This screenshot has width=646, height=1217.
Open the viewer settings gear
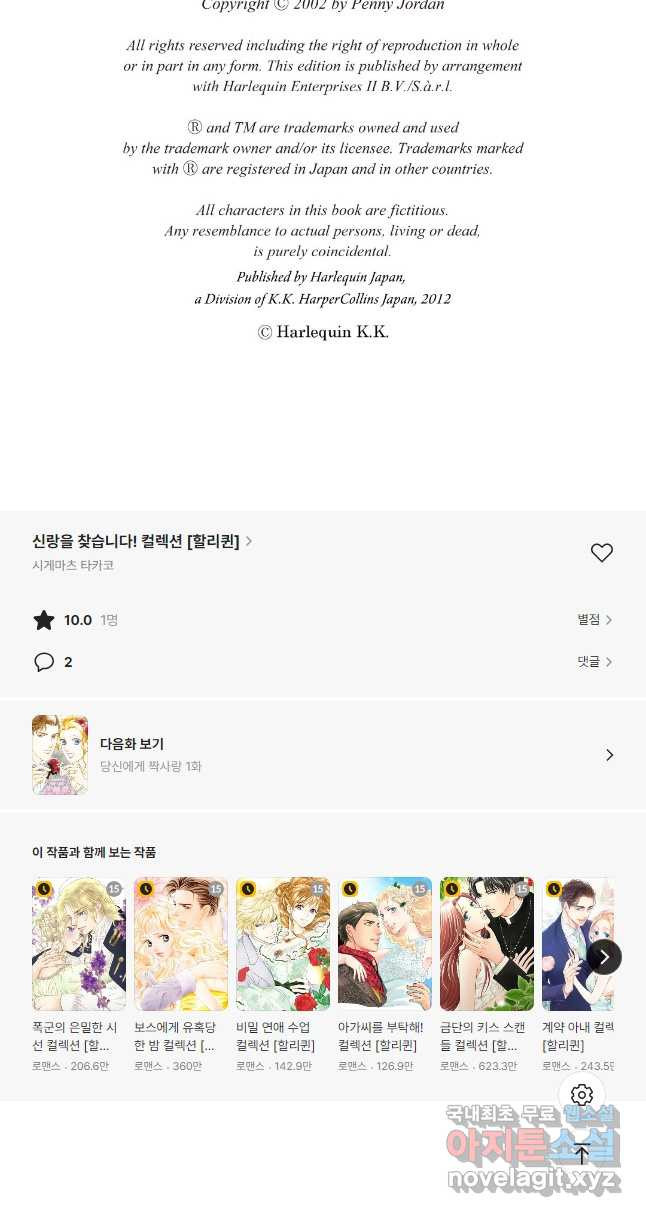(582, 1095)
